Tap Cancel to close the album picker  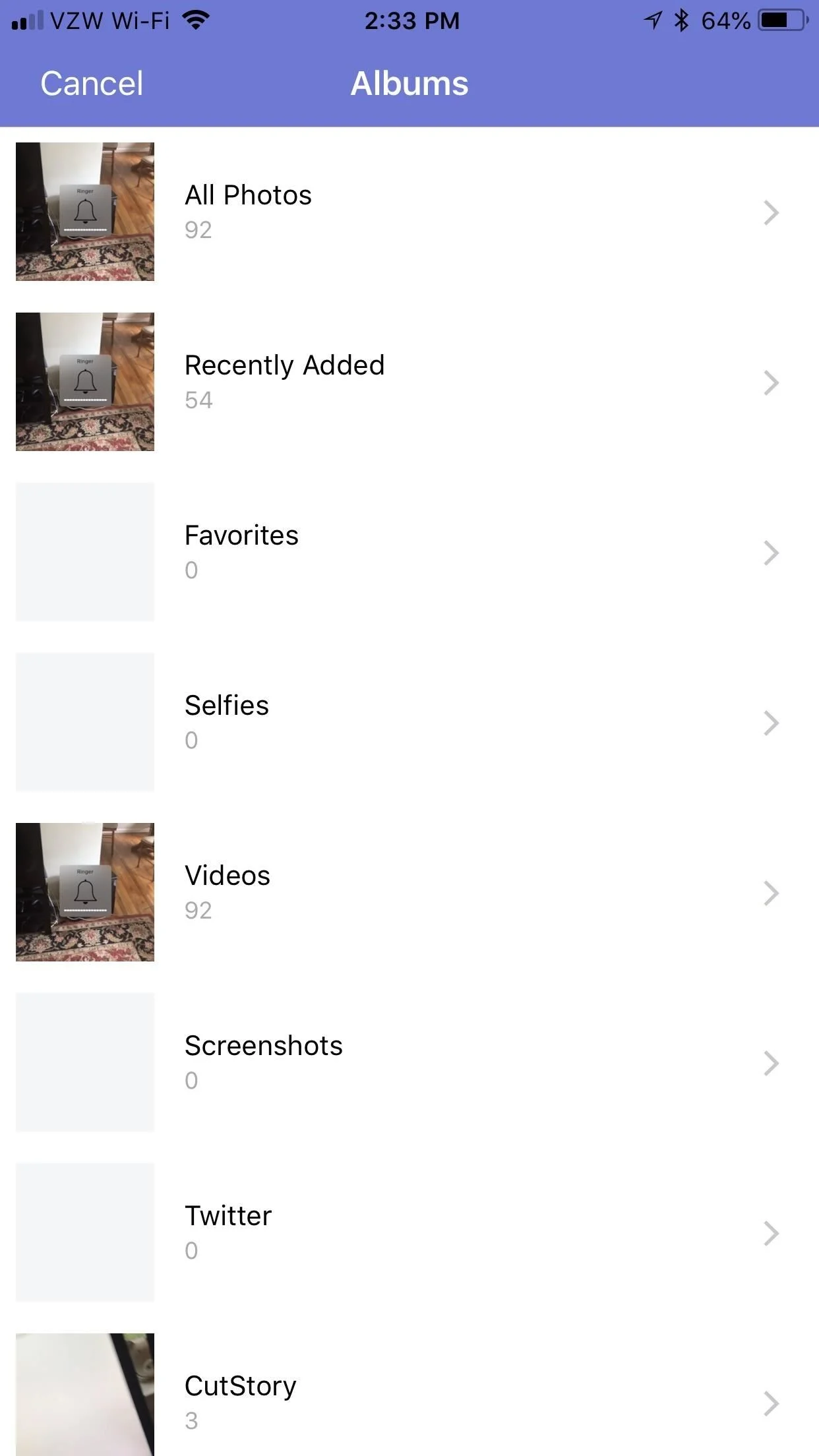pyautogui.click(x=92, y=84)
